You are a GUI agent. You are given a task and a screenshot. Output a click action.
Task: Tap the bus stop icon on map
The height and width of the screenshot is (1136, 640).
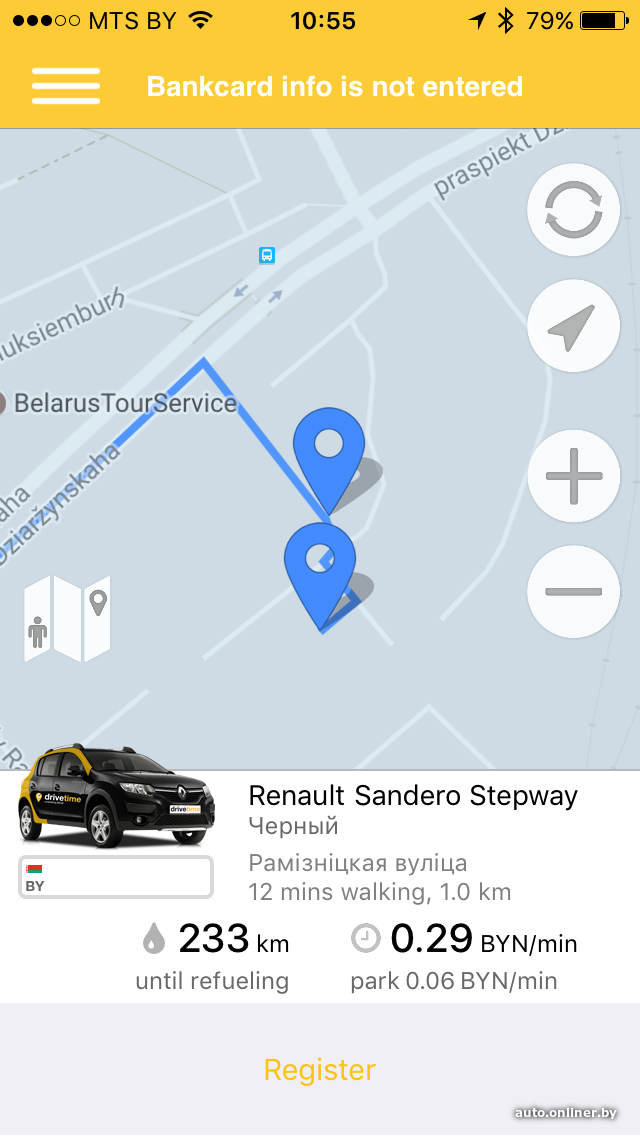point(267,255)
